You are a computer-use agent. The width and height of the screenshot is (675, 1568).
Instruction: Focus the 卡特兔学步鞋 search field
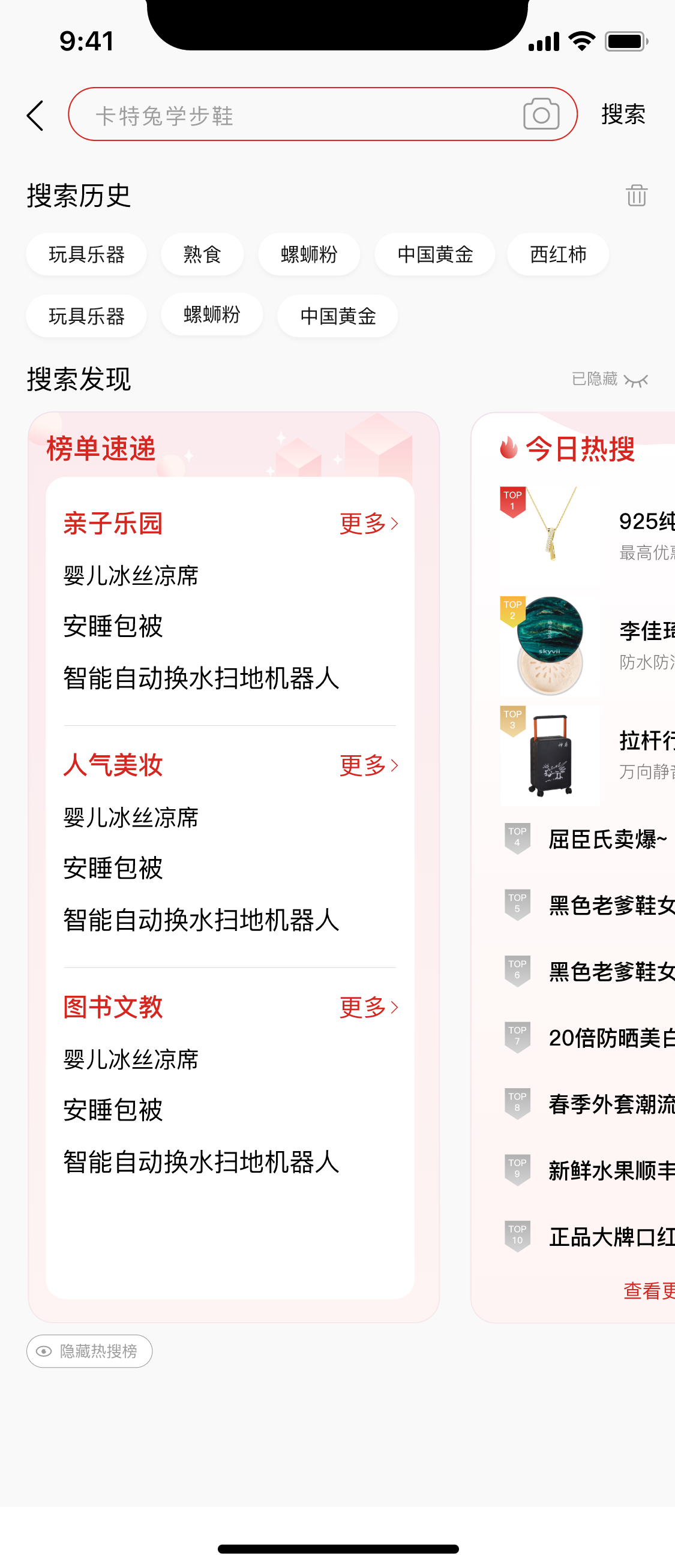click(x=292, y=115)
